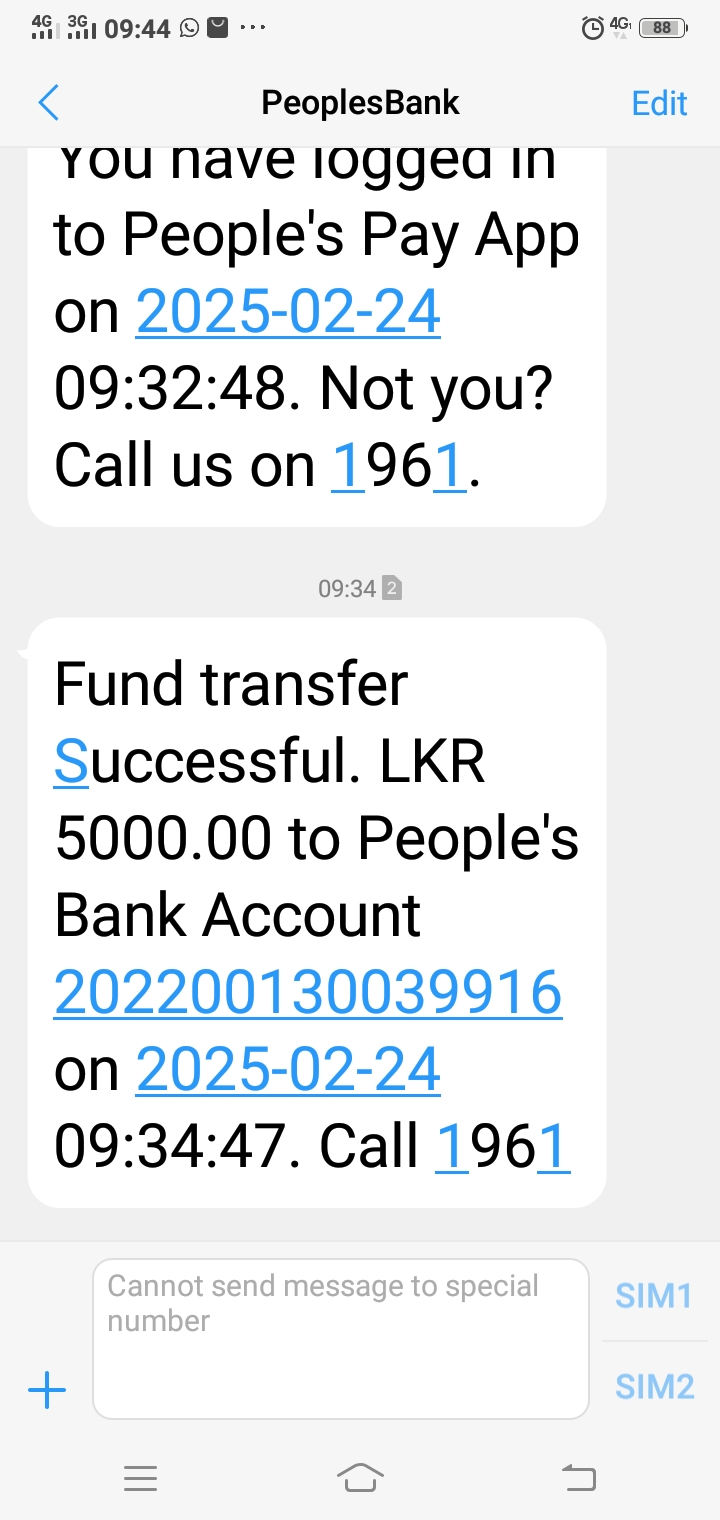Viewport: 720px width, 1520px height.
Task: Go back to the messages list
Action: (x=48, y=103)
